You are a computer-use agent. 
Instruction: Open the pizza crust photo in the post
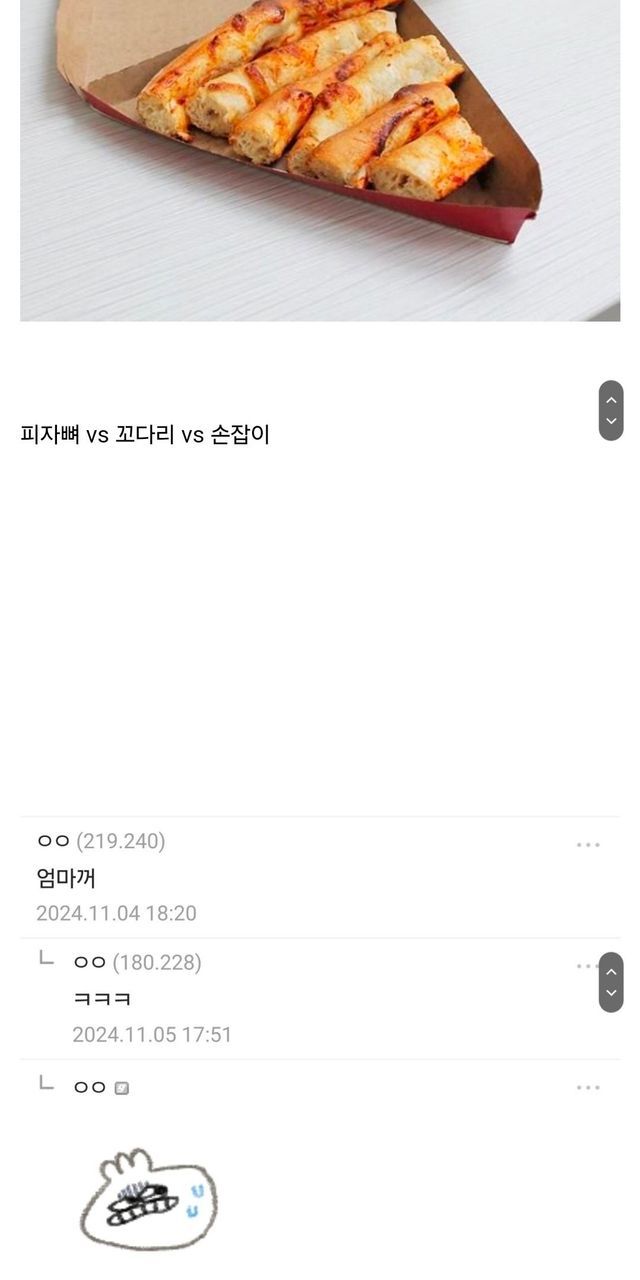pos(320,160)
